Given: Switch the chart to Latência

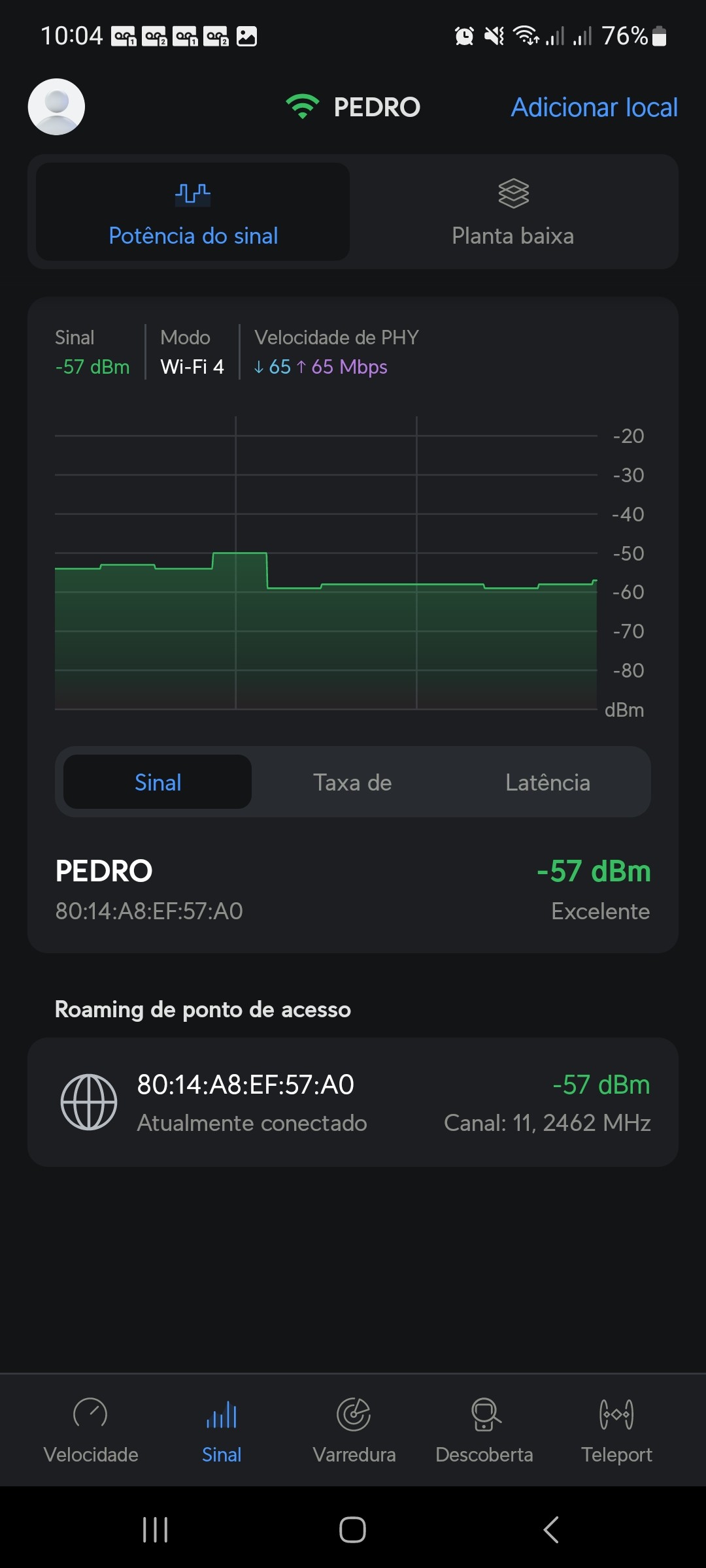Looking at the screenshot, I should 548,782.
